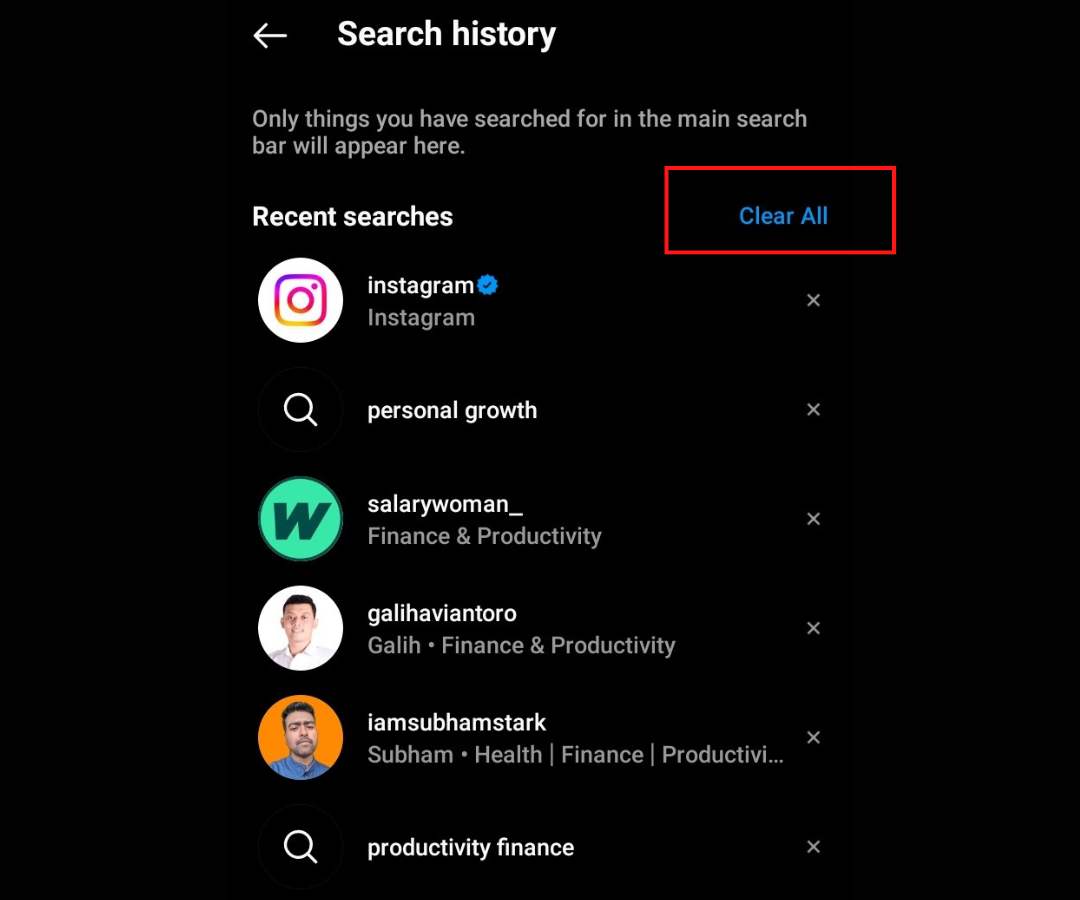This screenshot has height=900, width=1080.
Task: Dismiss galihaviantoro from recent searches
Action: (813, 628)
